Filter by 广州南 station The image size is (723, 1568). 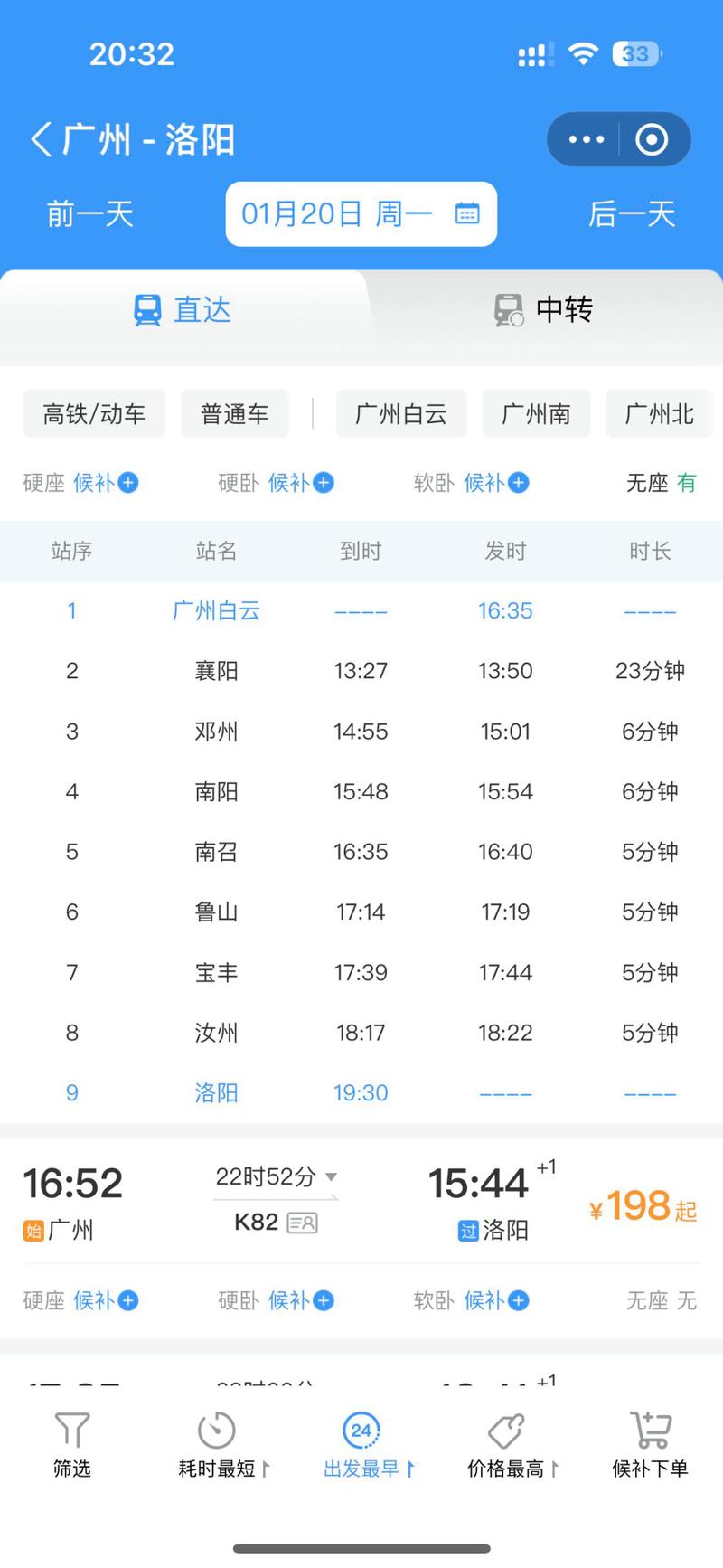click(536, 414)
